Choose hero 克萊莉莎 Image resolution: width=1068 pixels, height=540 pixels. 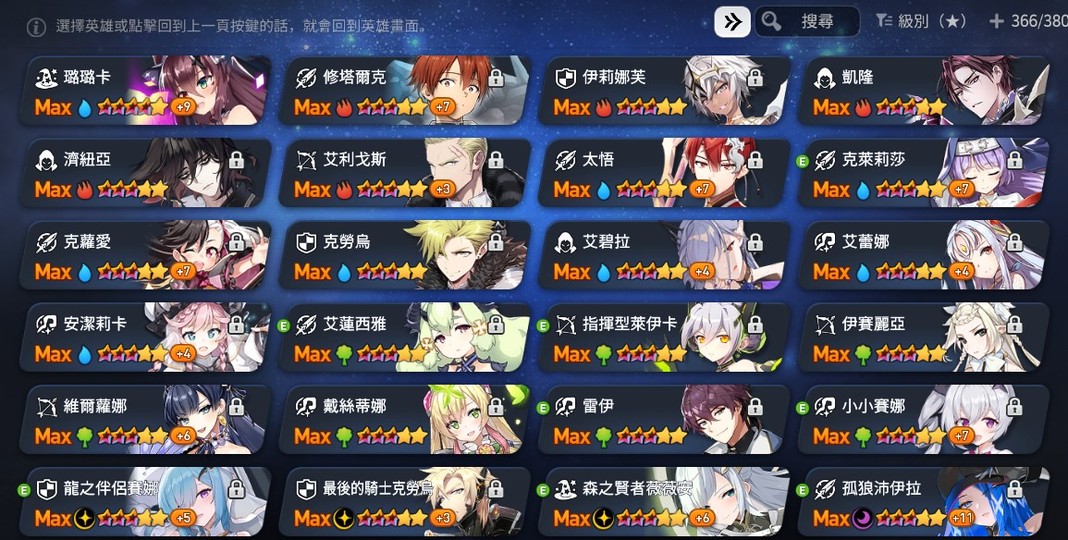(x=926, y=173)
